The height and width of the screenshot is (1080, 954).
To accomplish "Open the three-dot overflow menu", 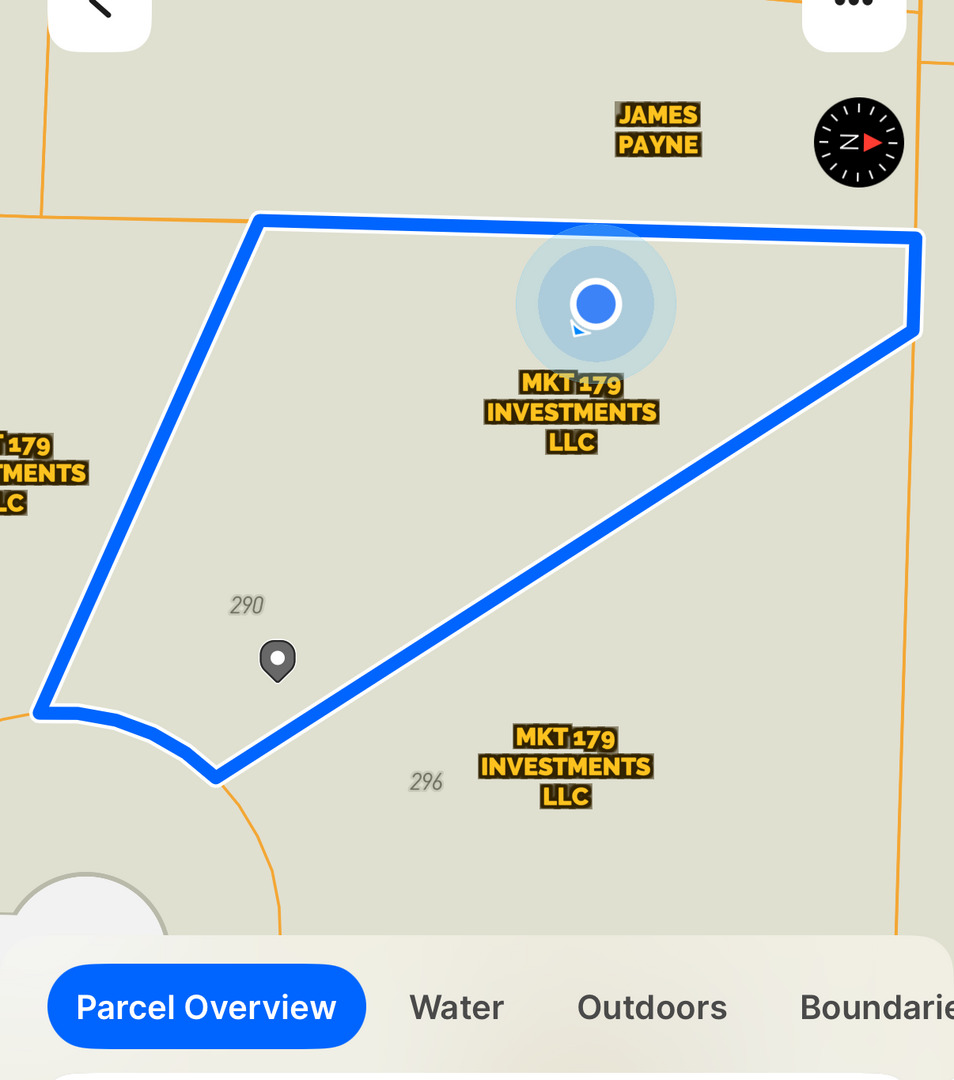I will point(853,14).
